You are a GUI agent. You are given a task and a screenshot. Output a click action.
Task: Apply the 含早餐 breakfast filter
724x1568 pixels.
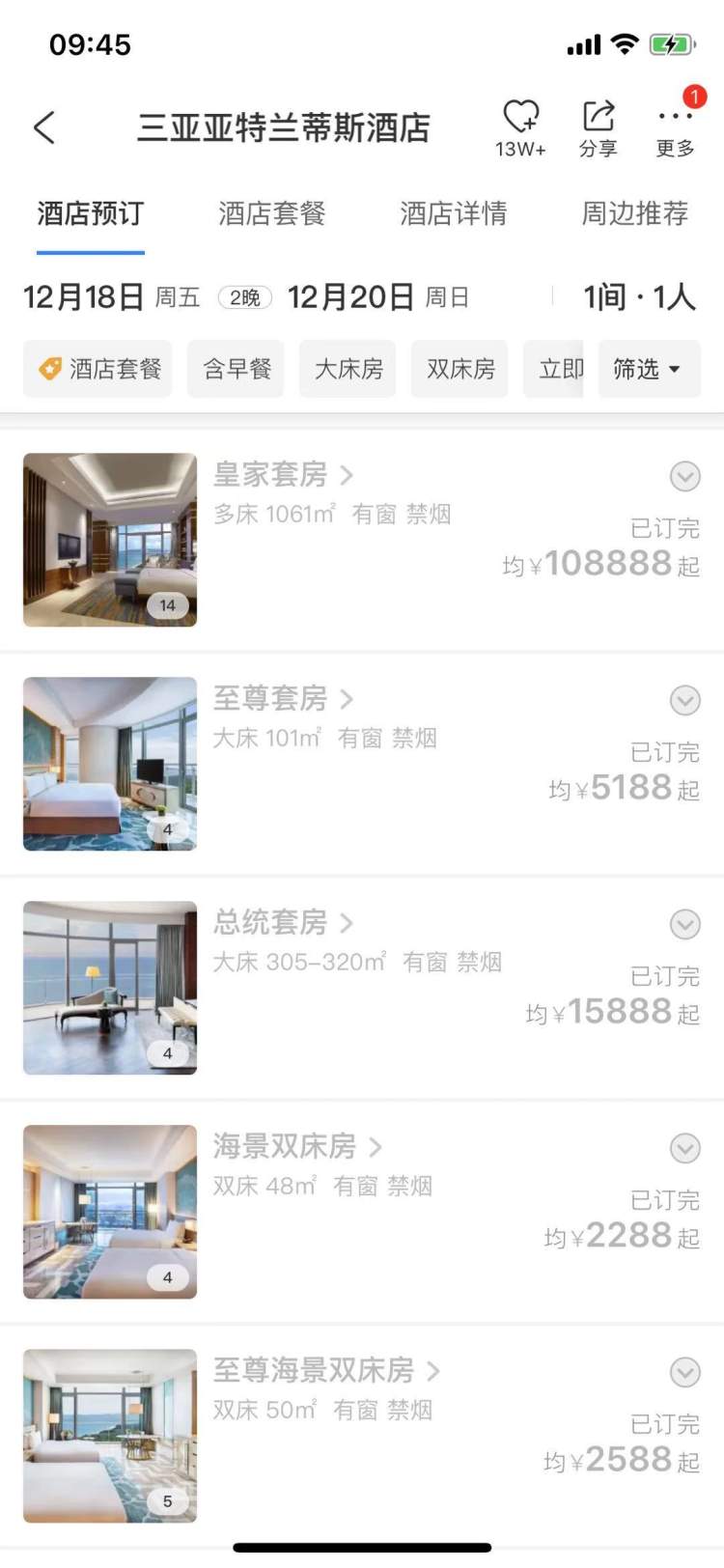(x=237, y=369)
